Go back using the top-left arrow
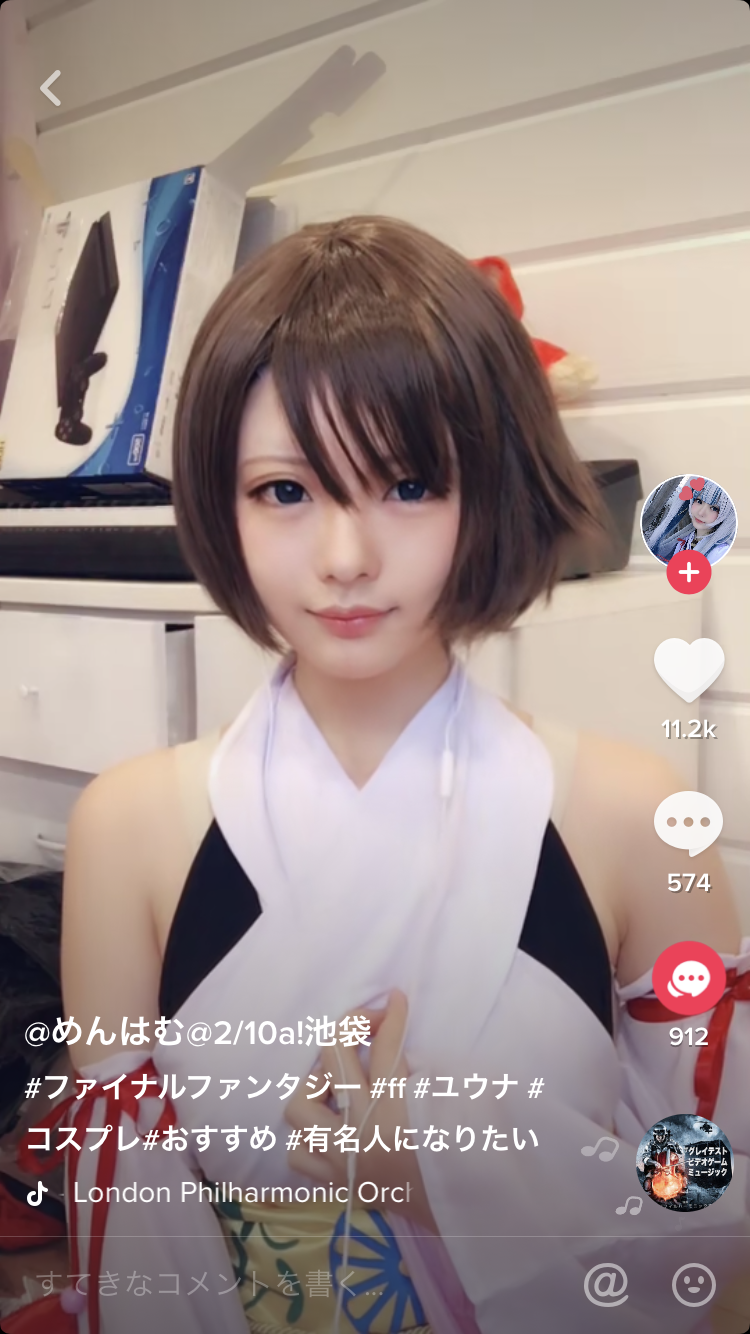This screenshot has height=1334, width=750. [x=51, y=88]
